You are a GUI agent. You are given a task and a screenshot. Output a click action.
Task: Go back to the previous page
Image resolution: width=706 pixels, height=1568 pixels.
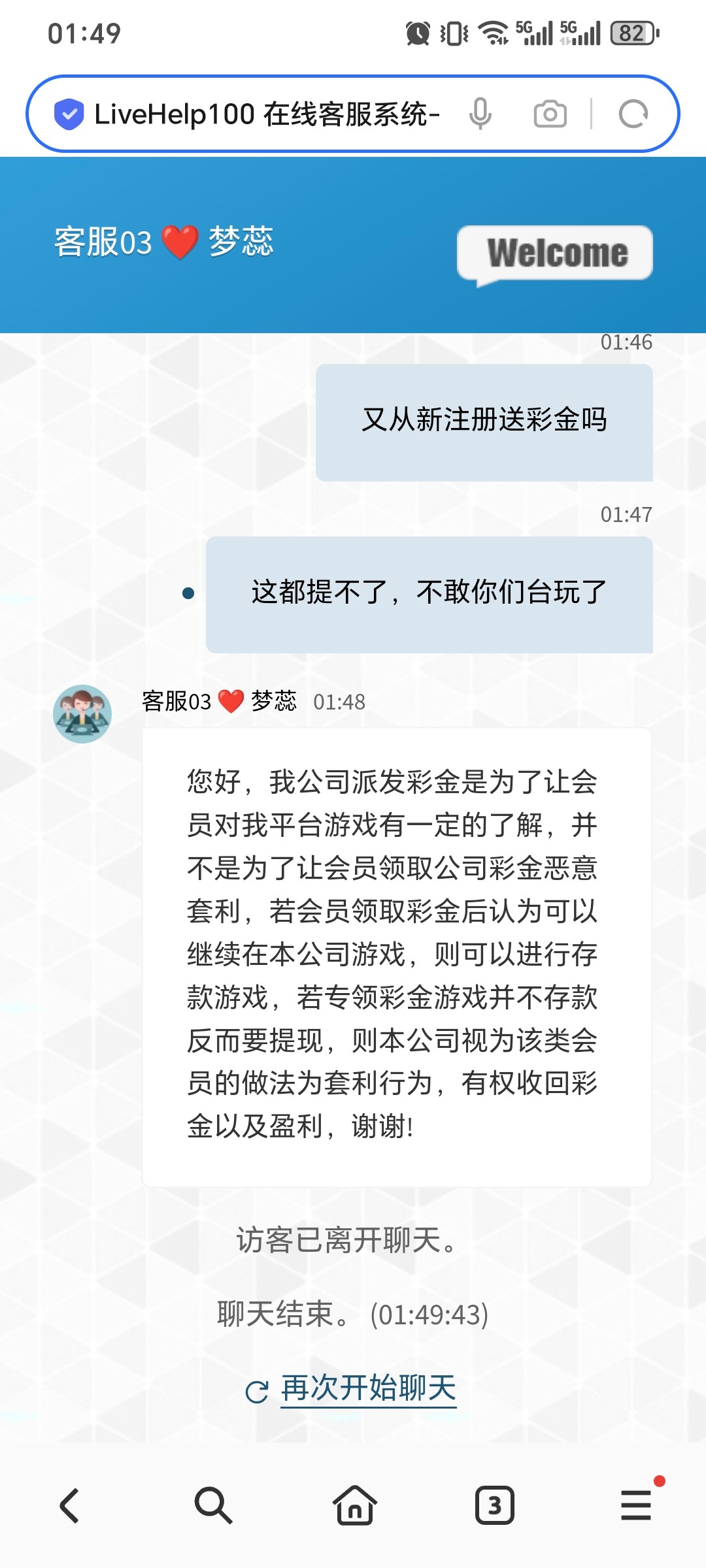[x=70, y=1506]
